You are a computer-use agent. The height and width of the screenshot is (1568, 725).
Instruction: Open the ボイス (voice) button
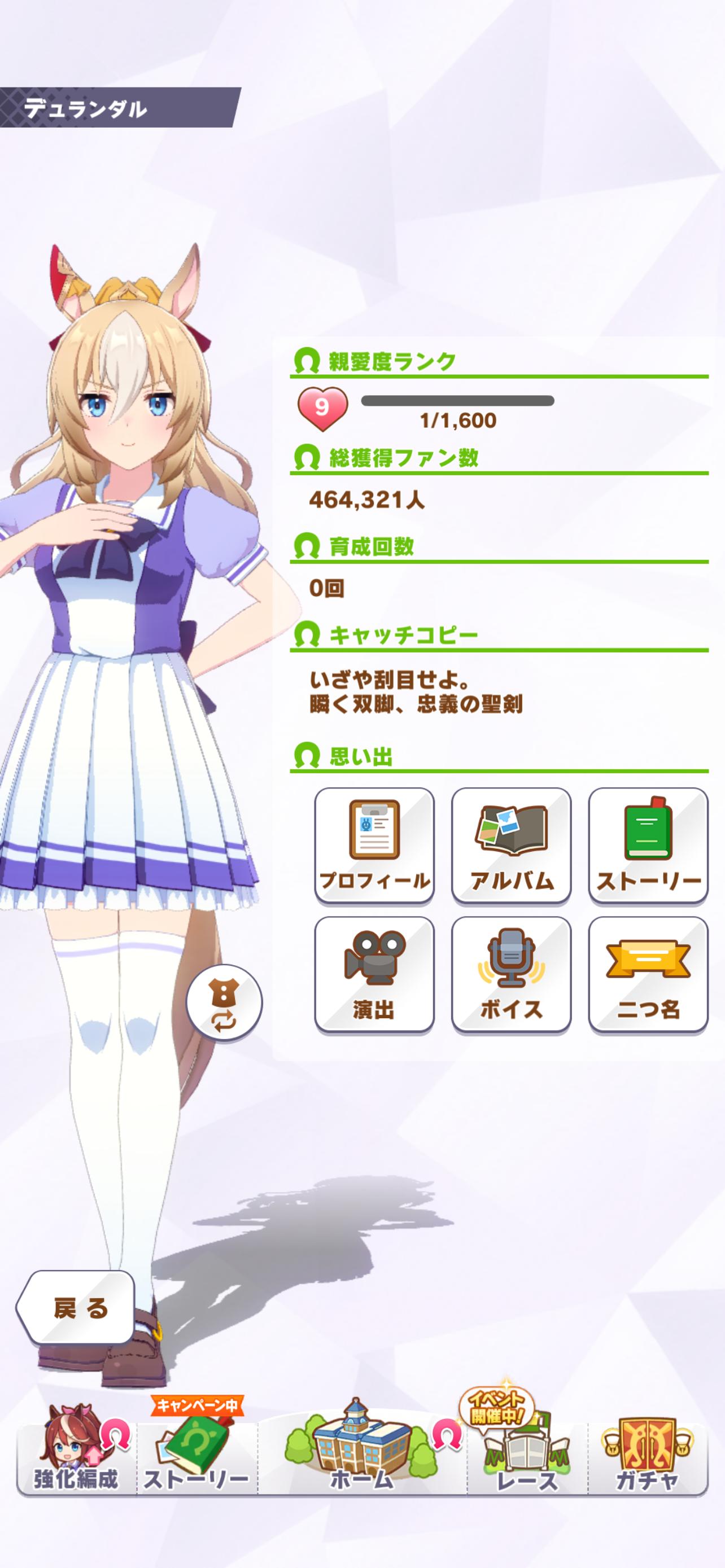[511, 974]
